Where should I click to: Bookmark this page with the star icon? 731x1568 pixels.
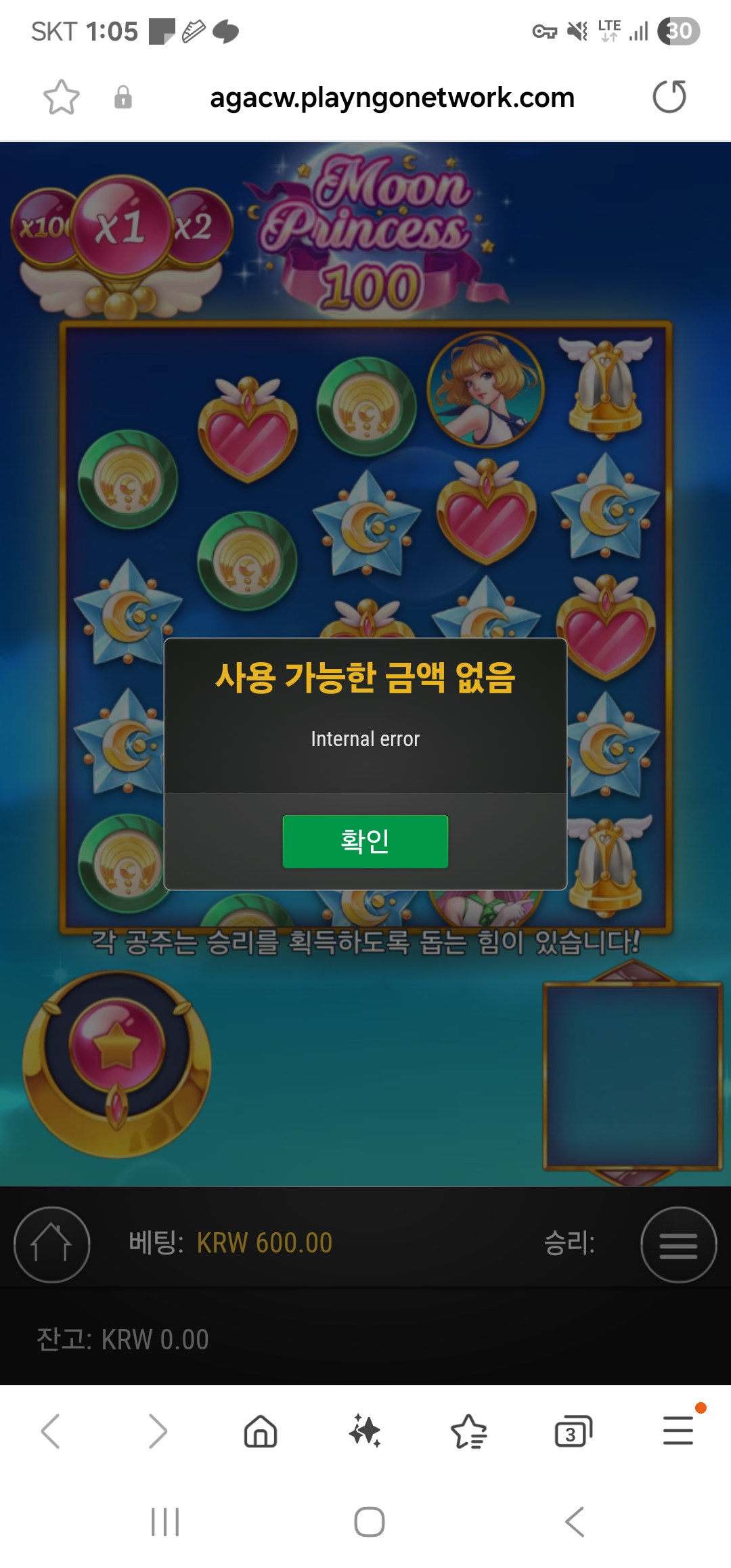click(62, 97)
